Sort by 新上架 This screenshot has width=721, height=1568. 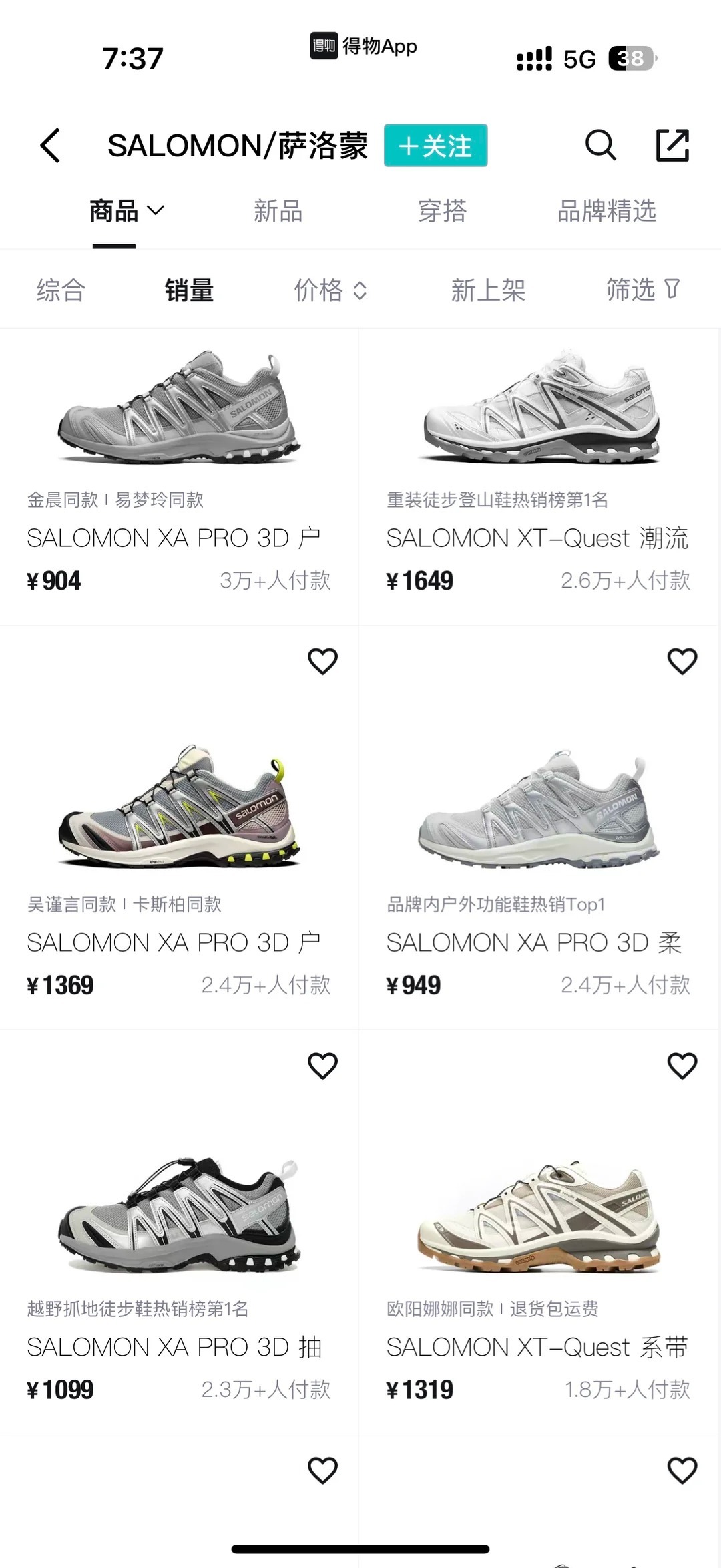click(x=488, y=290)
